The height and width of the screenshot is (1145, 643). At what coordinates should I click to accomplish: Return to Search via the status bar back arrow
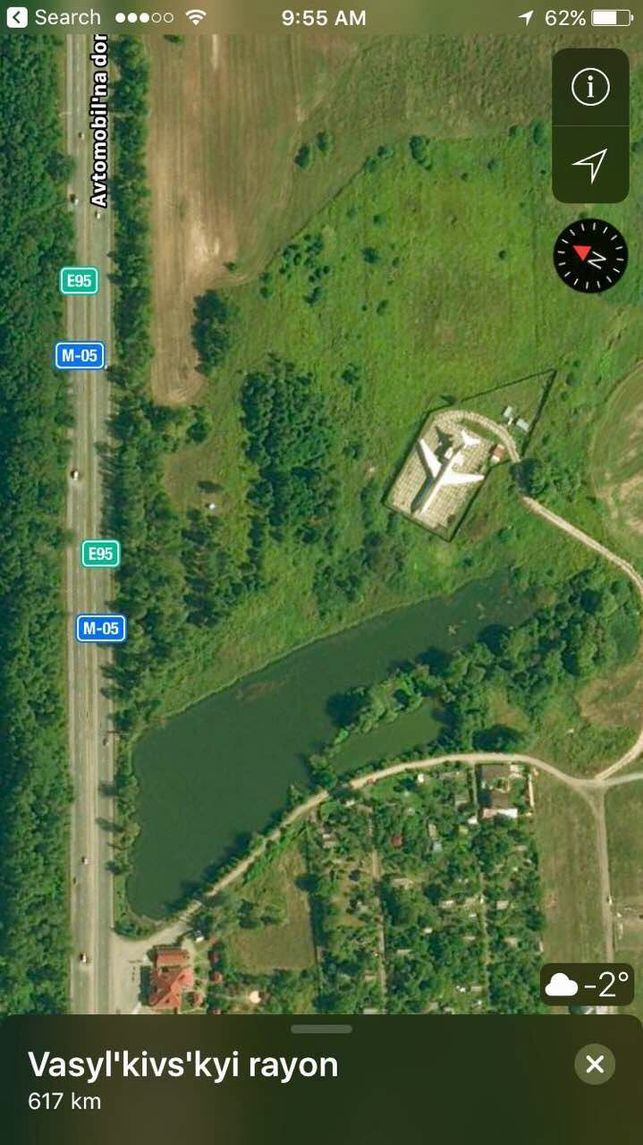click(53, 18)
